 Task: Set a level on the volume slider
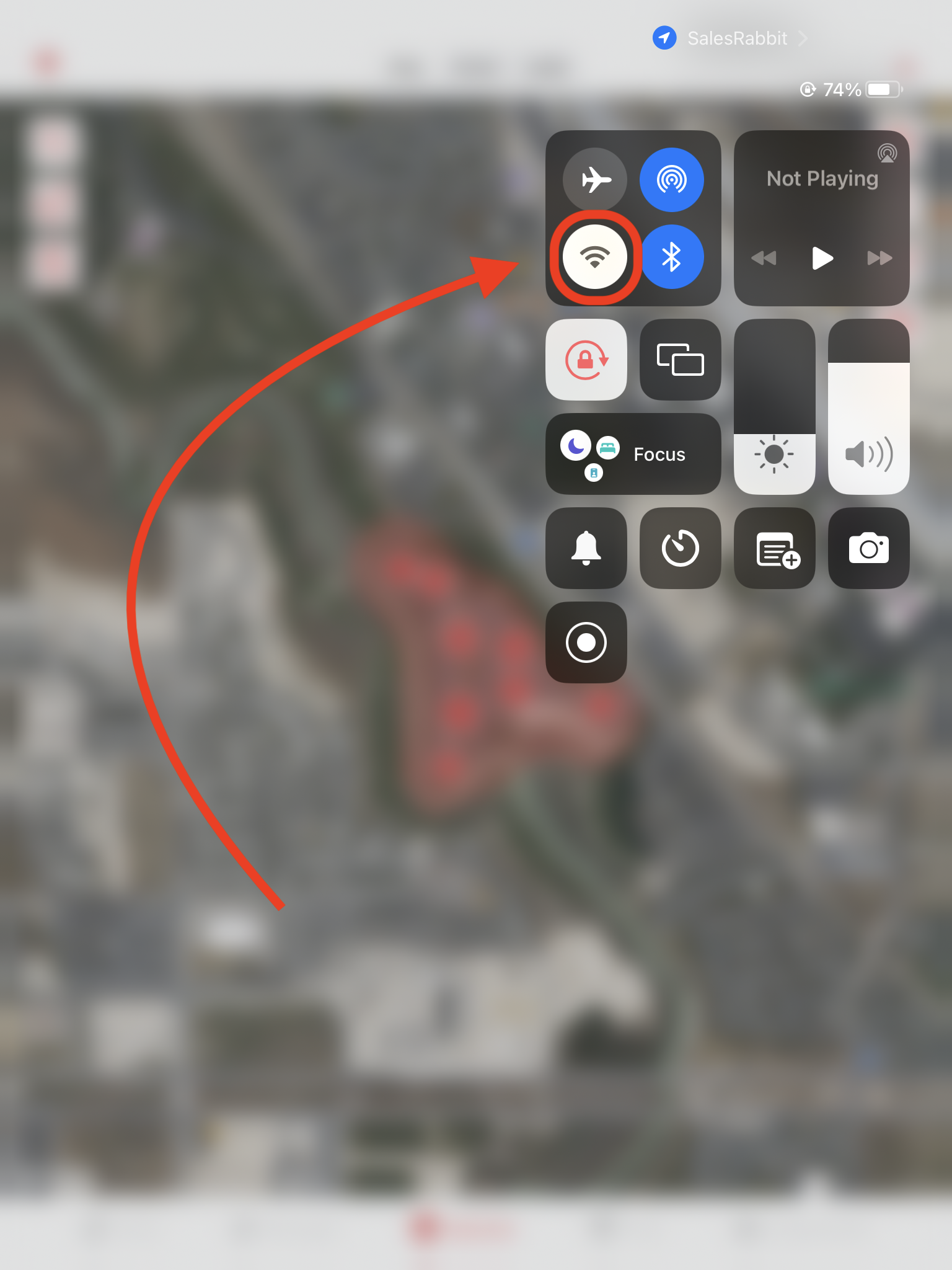[x=868, y=407]
